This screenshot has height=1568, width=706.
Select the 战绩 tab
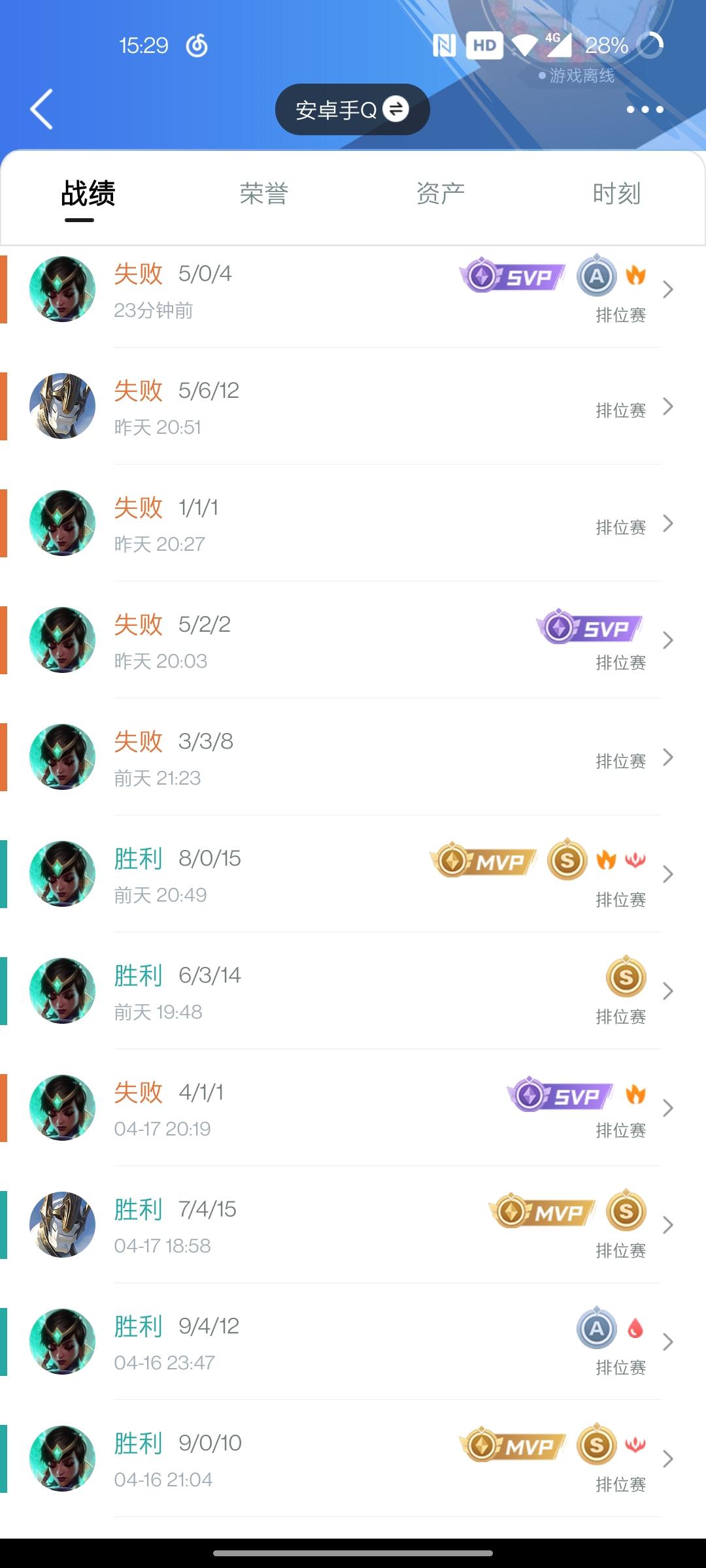(x=88, y=194)
